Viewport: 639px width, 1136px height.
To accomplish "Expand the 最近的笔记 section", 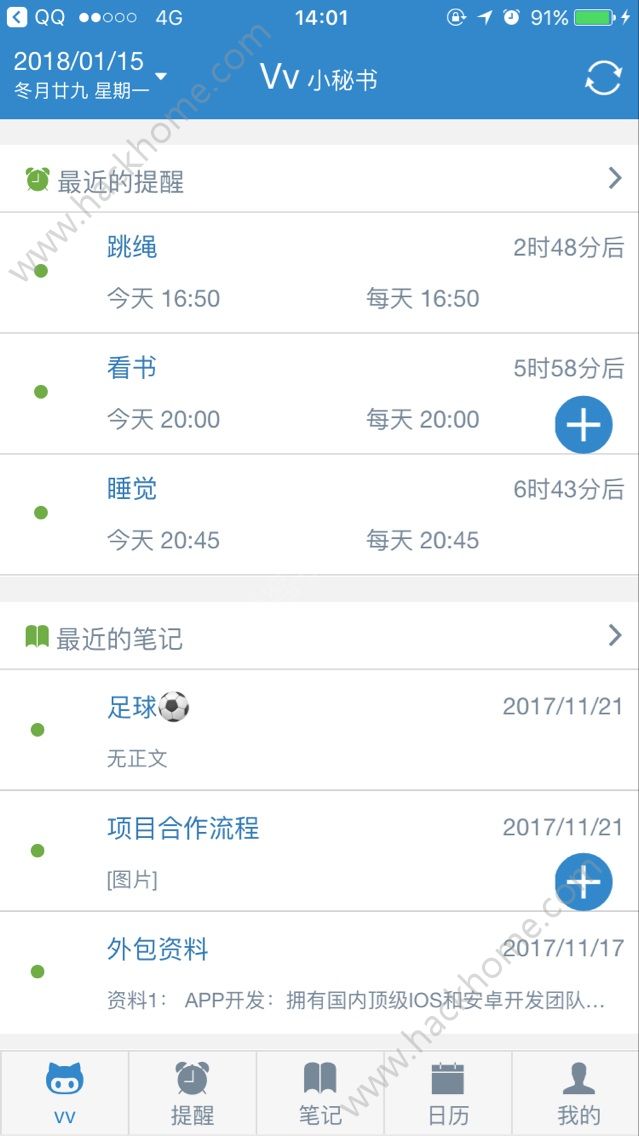I will (x=615, y=636).
